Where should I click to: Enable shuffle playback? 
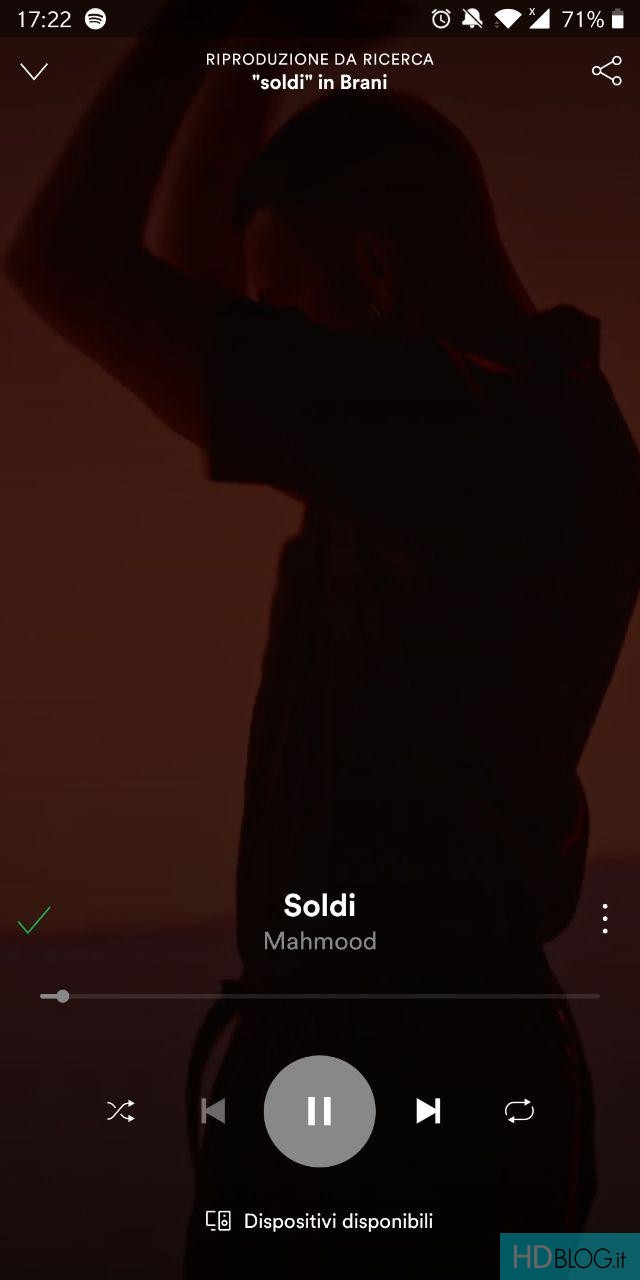121,1111
